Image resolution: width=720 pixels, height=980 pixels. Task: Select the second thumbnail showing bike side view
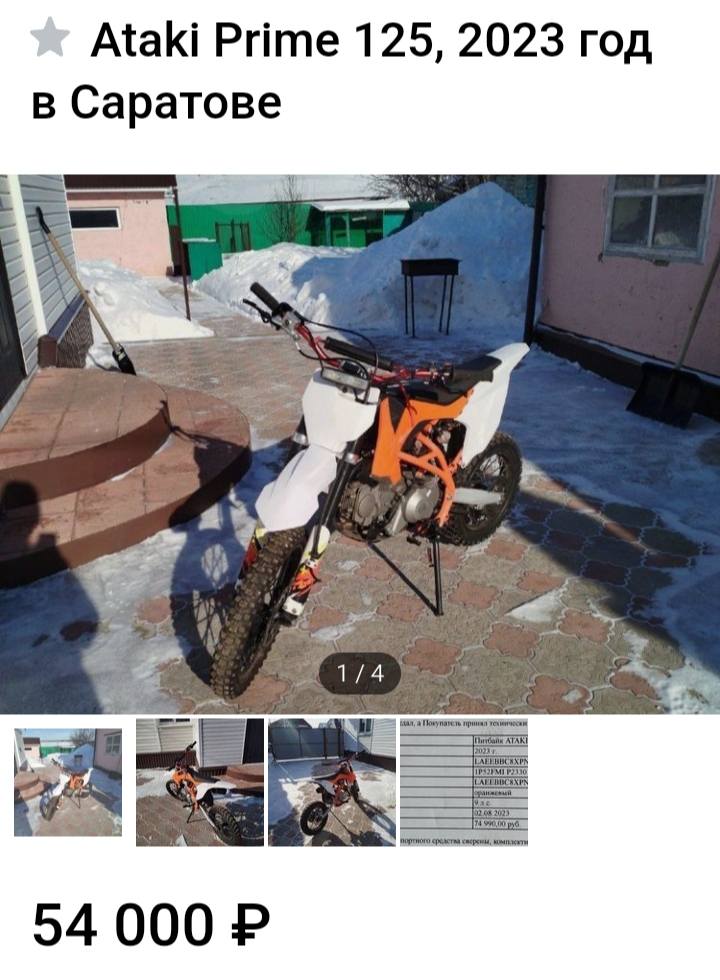(x=200, y=782)
